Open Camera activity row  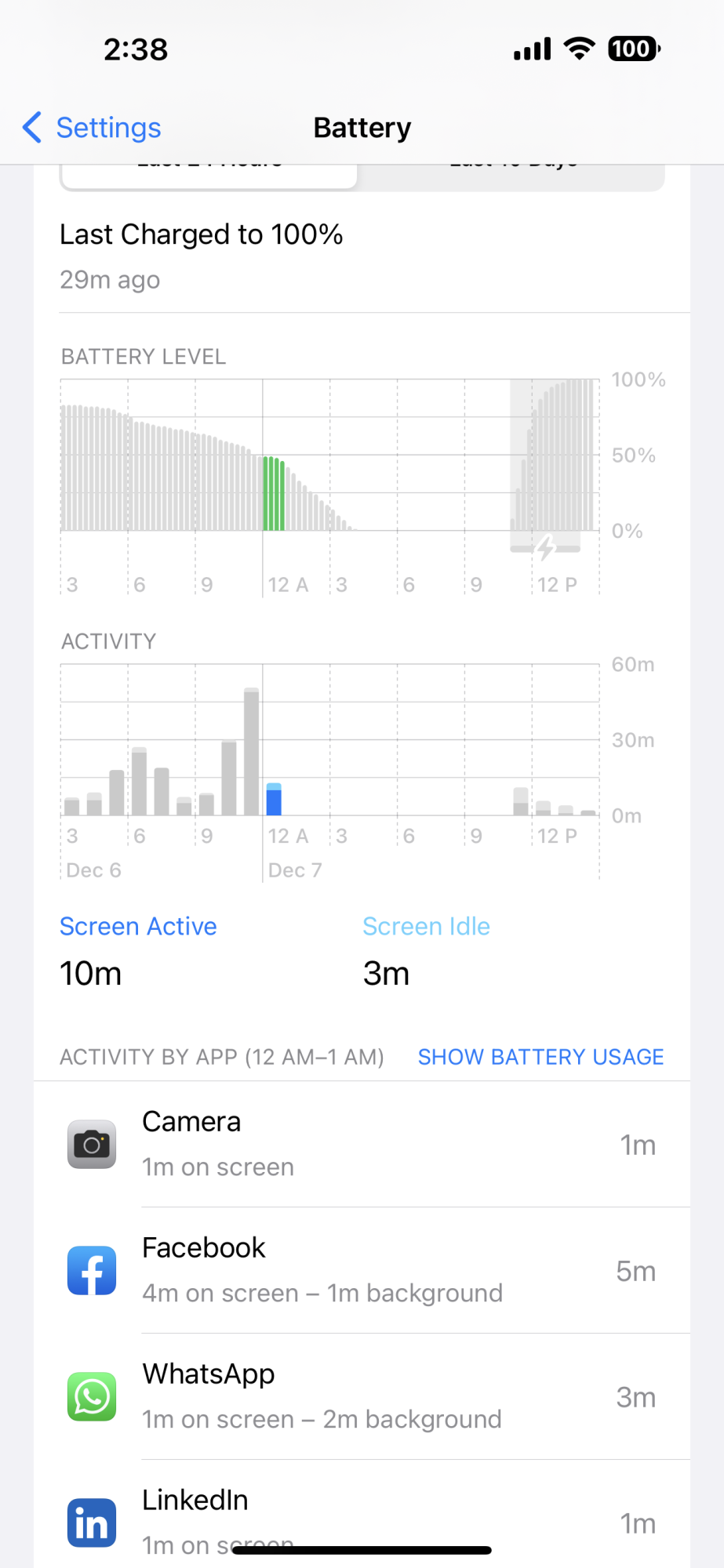362,1145
